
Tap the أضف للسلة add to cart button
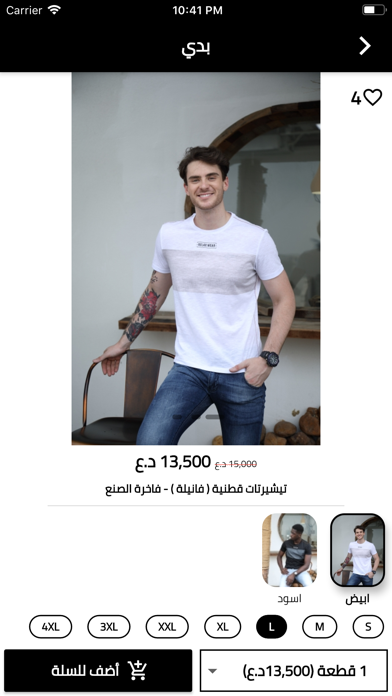98,670
